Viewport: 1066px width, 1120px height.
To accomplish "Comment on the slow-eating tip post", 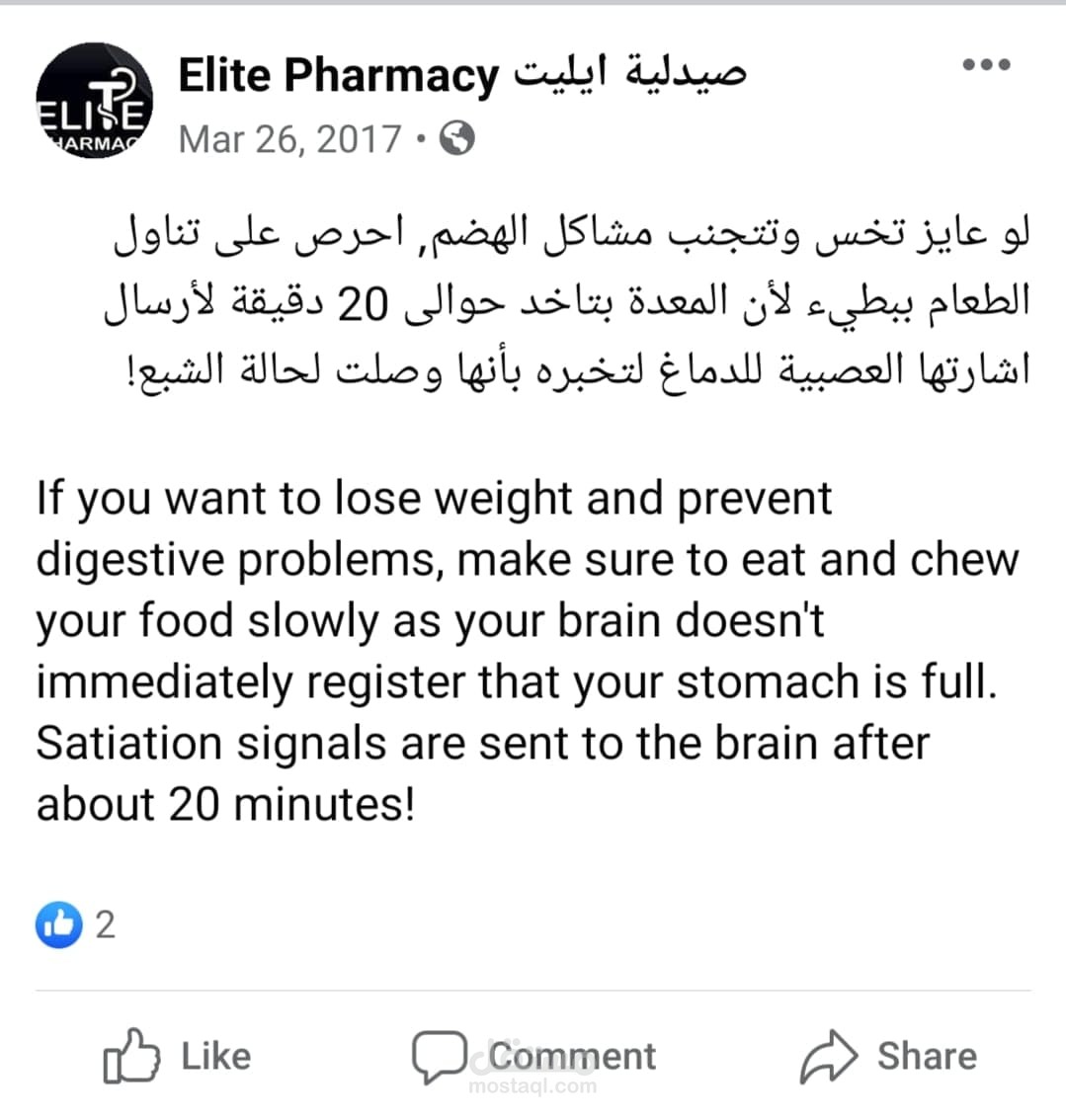I will point(534,1056).
